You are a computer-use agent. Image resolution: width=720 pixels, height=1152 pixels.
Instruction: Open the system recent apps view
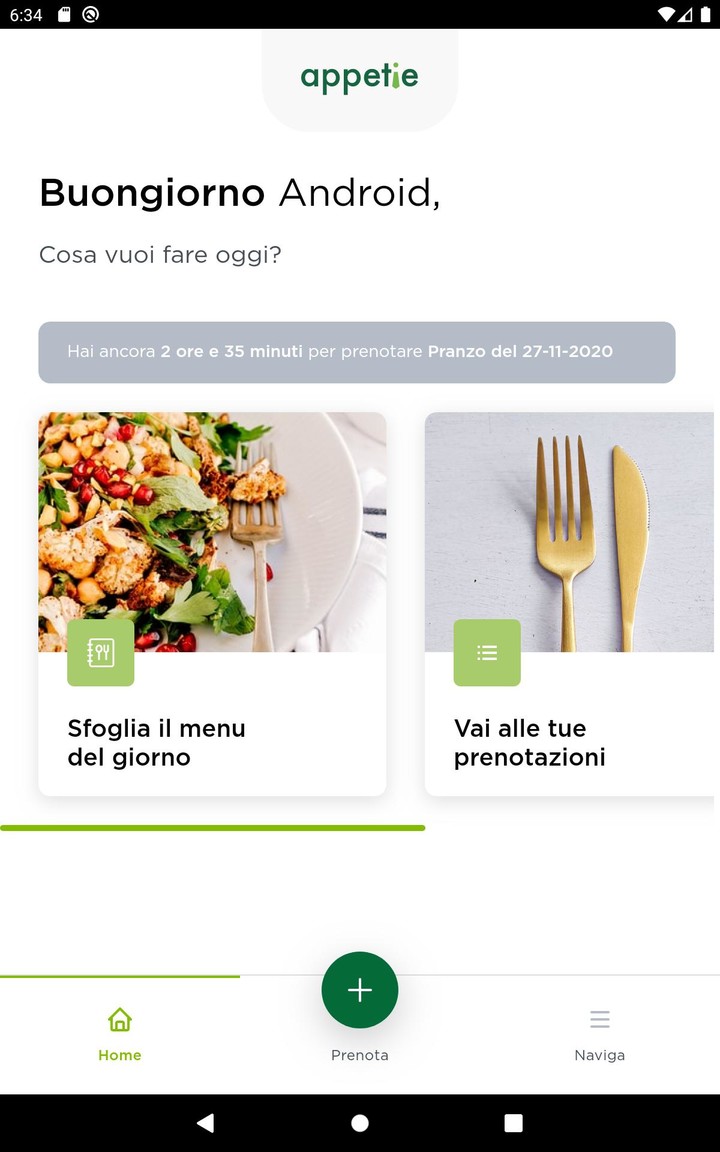[513, 1123]
